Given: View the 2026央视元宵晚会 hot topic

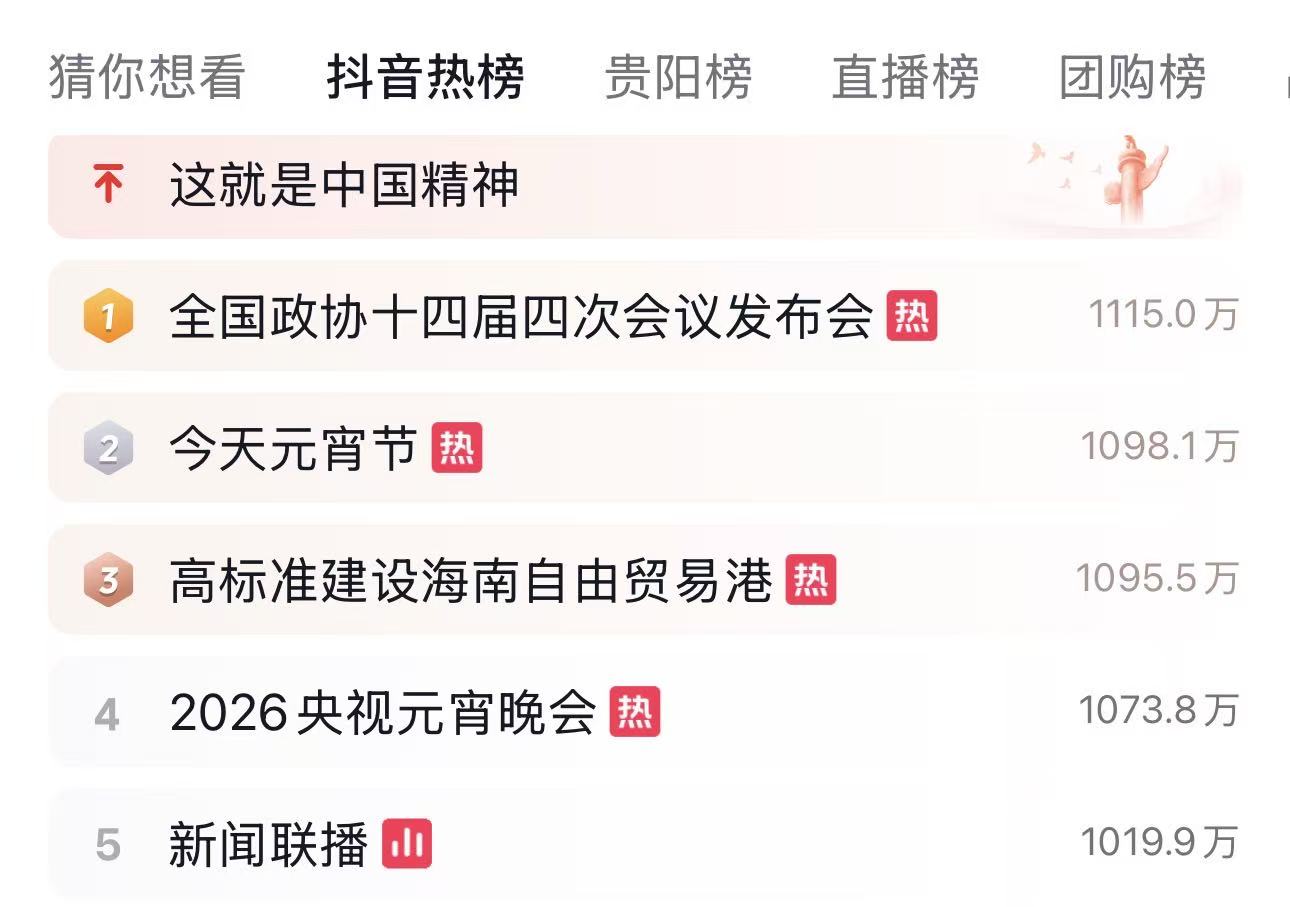Looking at the screenshot, I should 383,713.
